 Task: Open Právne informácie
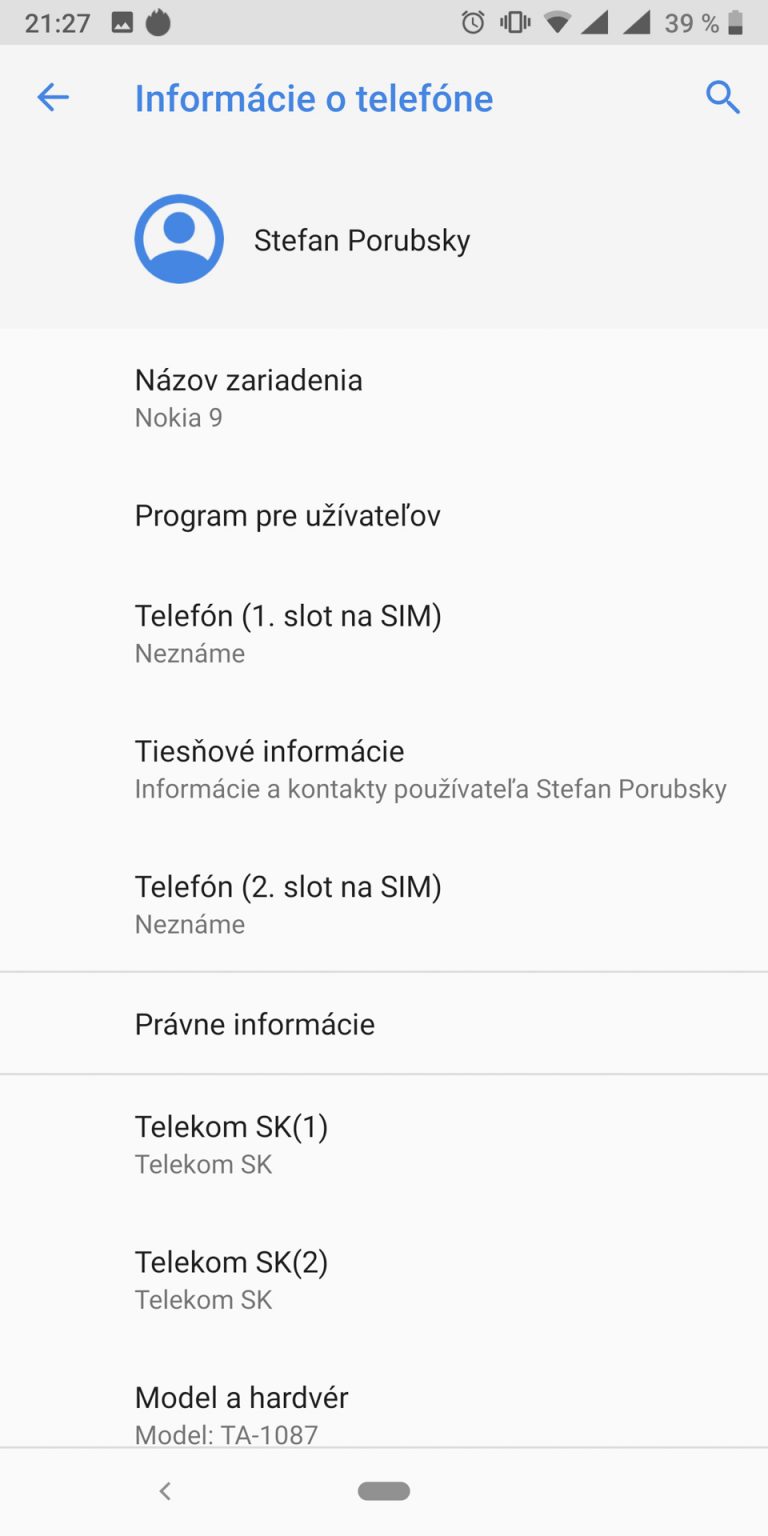coord(384,1024)
